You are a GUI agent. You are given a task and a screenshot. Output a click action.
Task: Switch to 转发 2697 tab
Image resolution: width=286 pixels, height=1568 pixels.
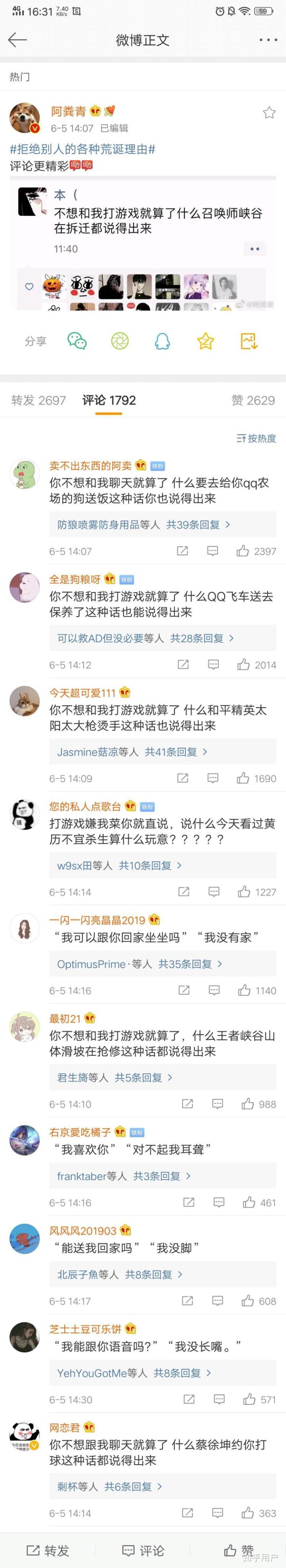(39, 400)
